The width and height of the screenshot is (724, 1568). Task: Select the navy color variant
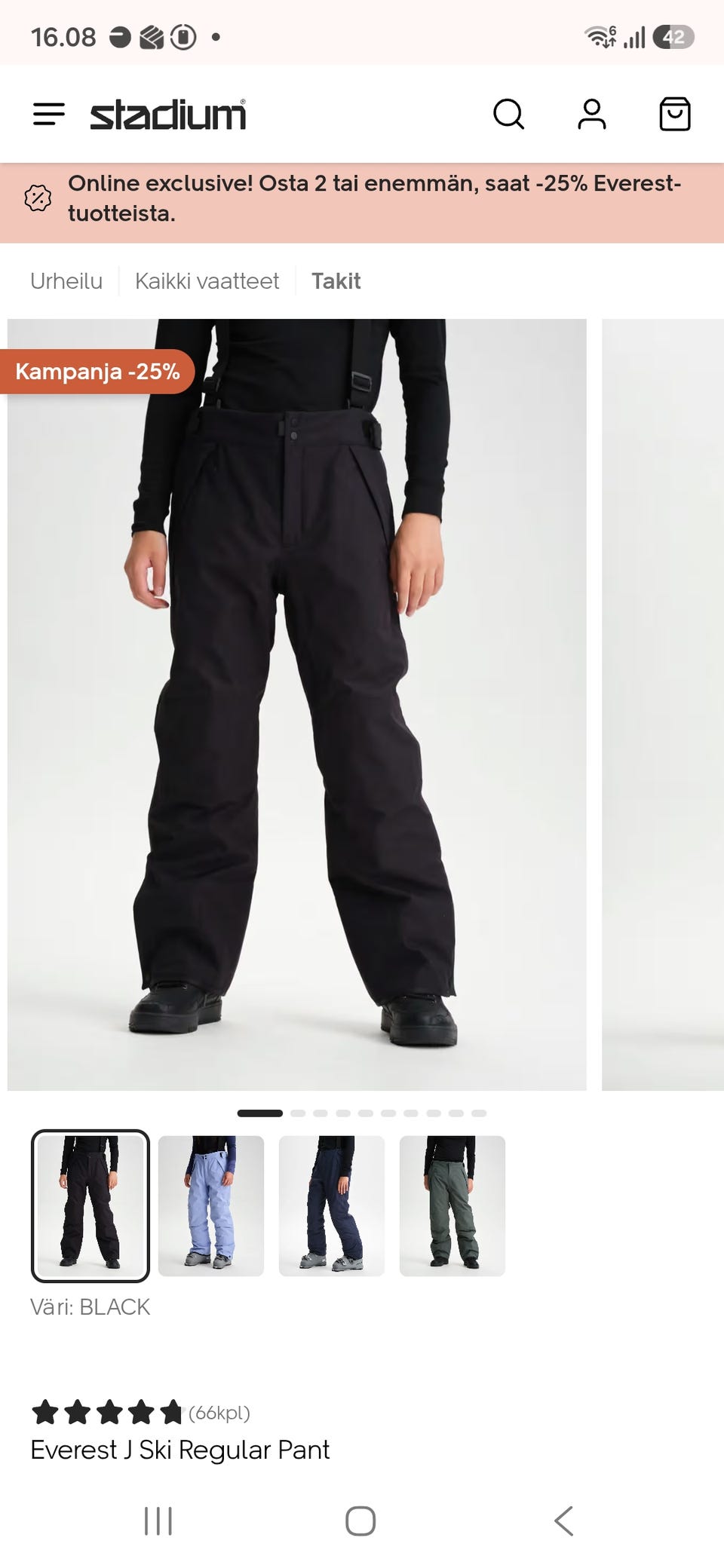tap(332, 1205)
